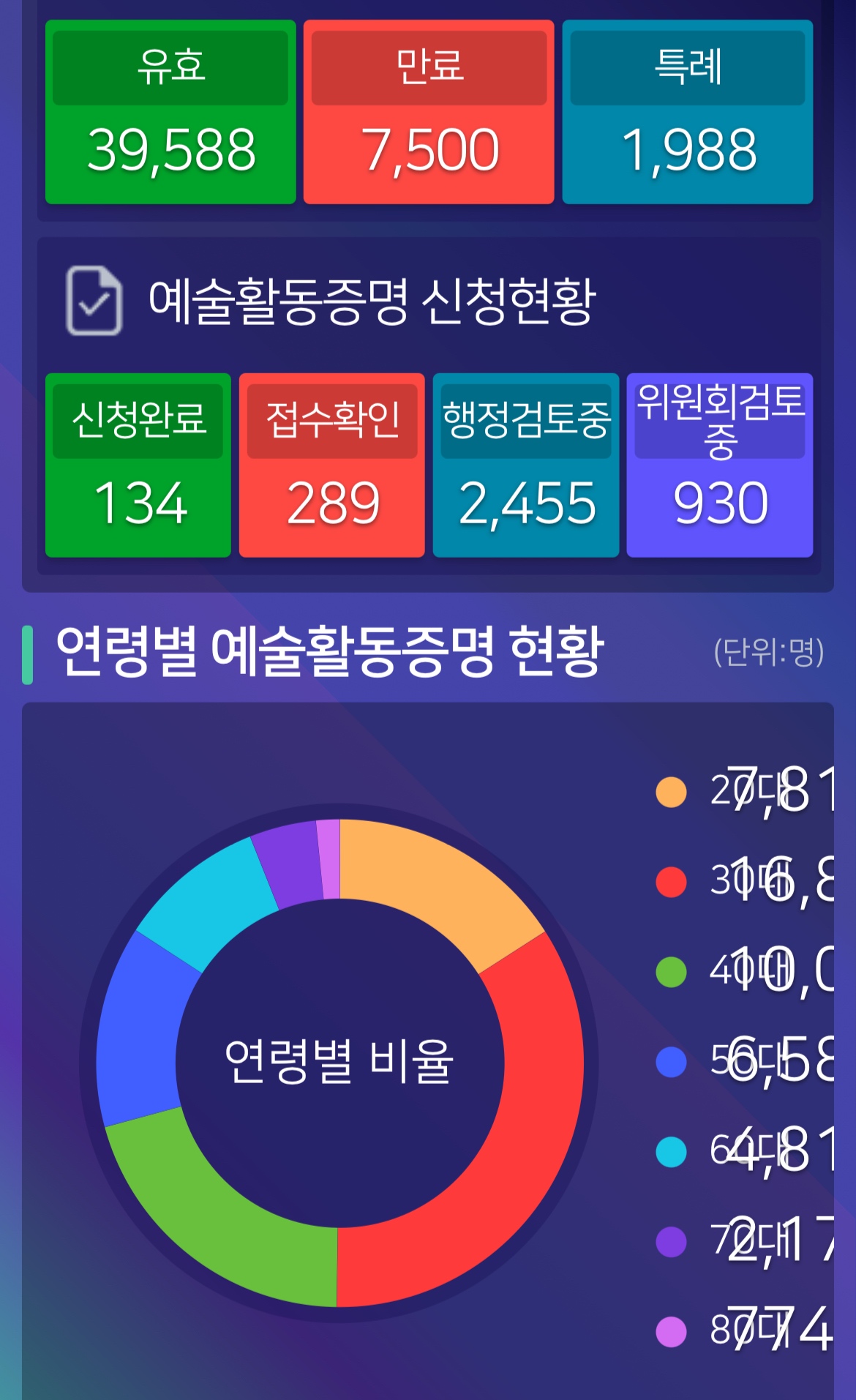The image size is (856, 1400).
Task: Toggle the 50대 legend item
Action: (739, 1062)
